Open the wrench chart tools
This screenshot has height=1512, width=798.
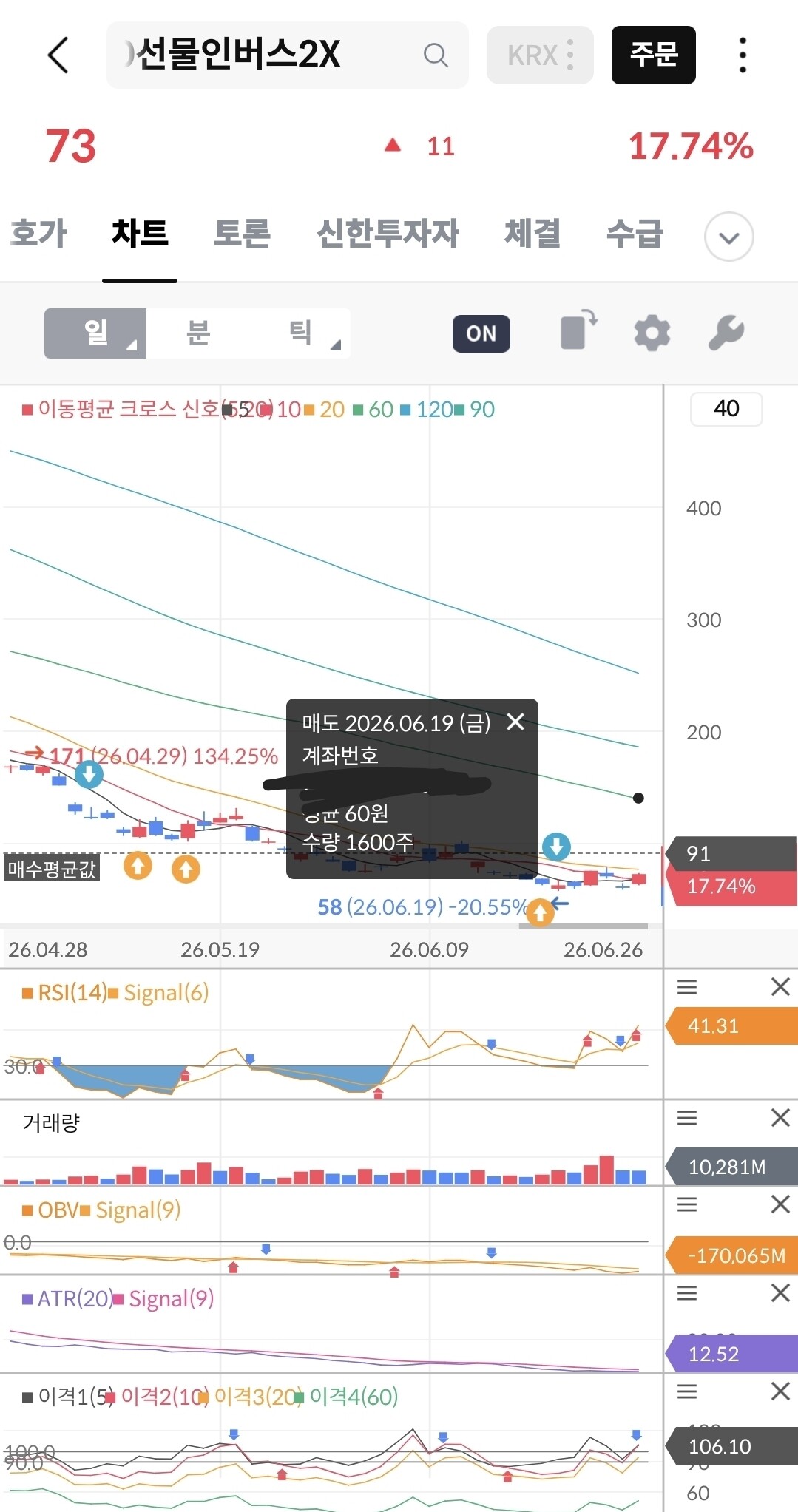726,333
